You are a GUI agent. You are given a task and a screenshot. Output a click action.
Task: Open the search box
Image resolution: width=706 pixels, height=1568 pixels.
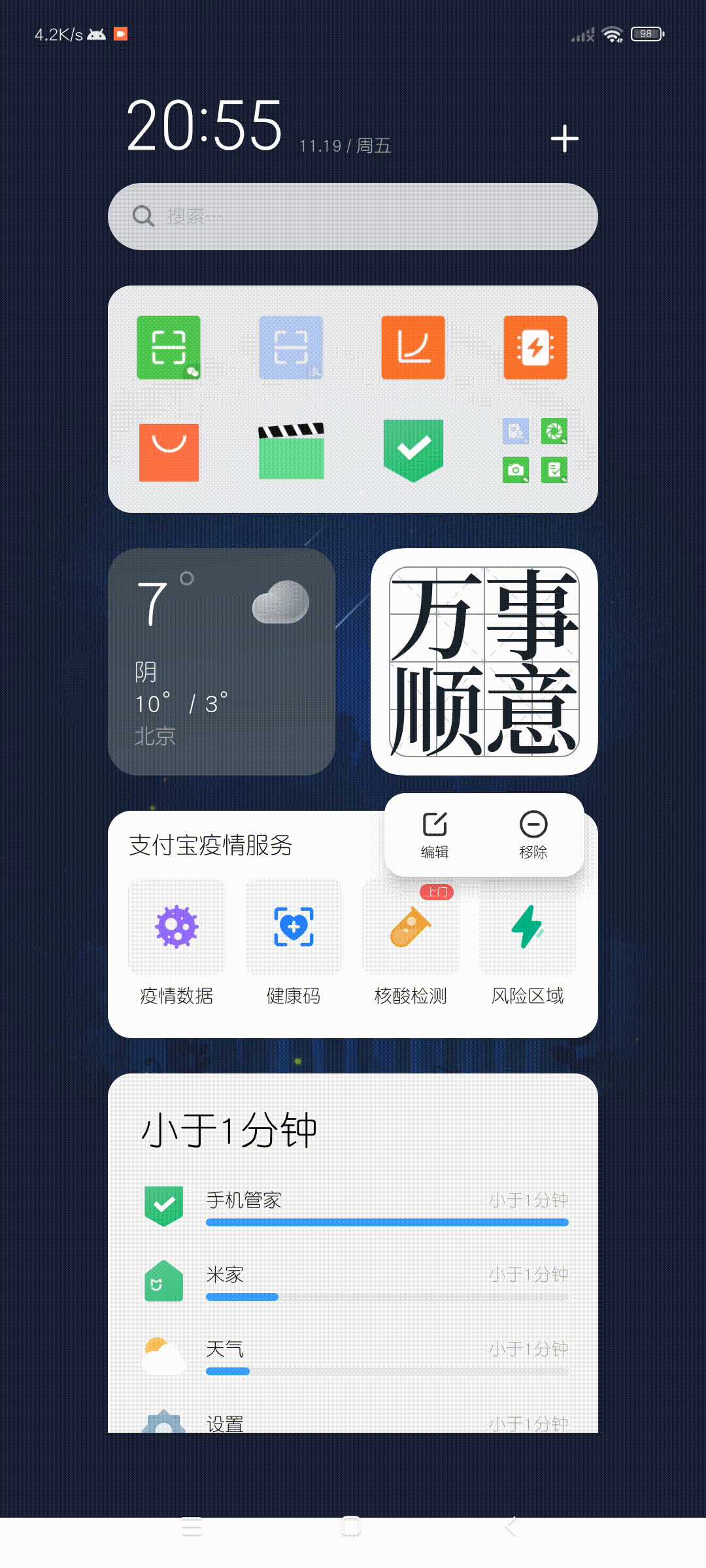click(x=353, y=216)
